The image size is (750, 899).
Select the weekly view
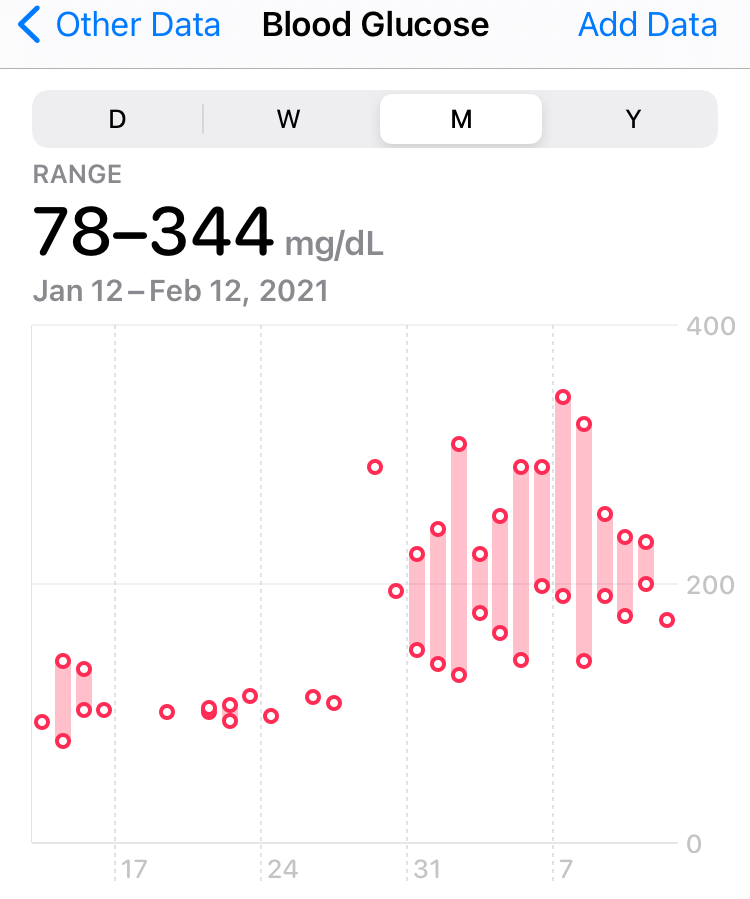click(289, 120)
